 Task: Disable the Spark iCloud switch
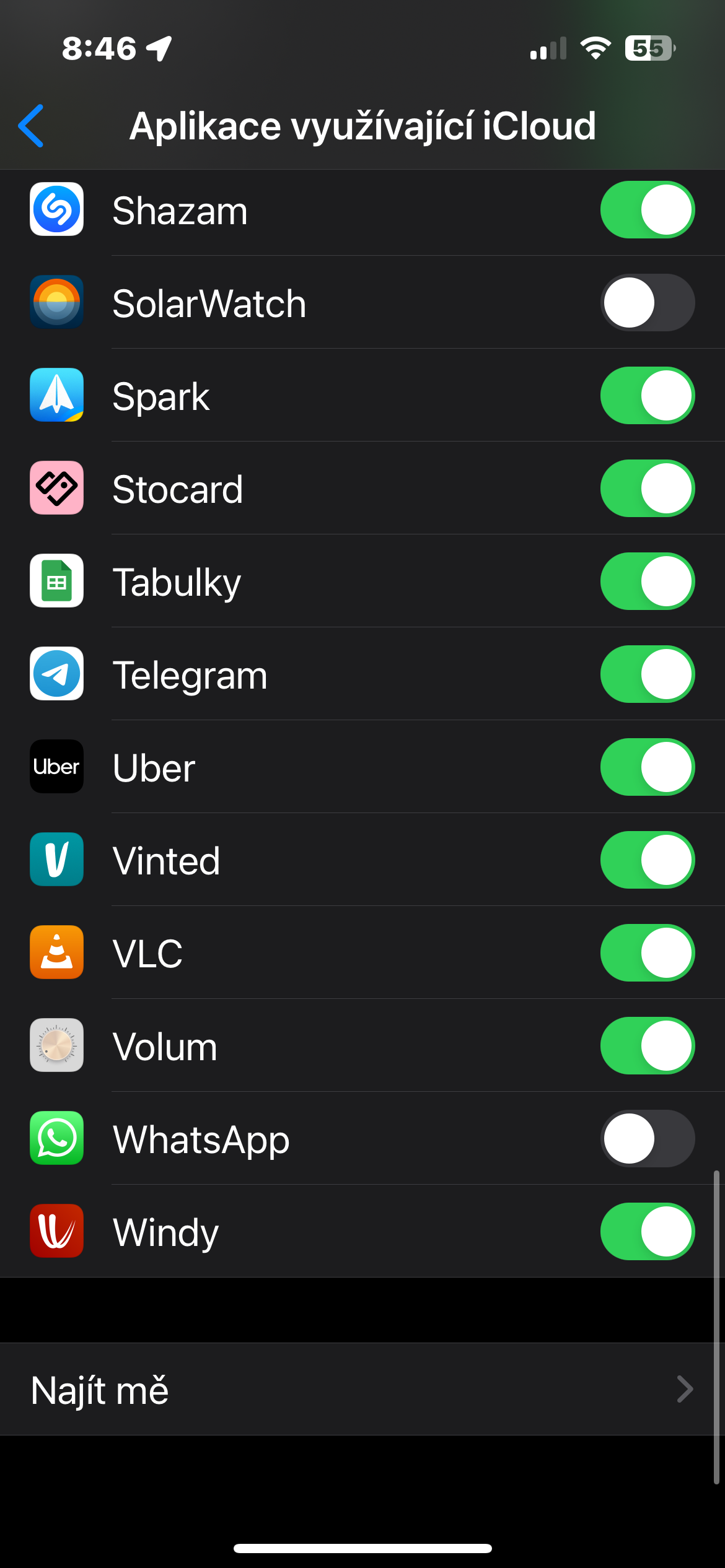(647, 396)
